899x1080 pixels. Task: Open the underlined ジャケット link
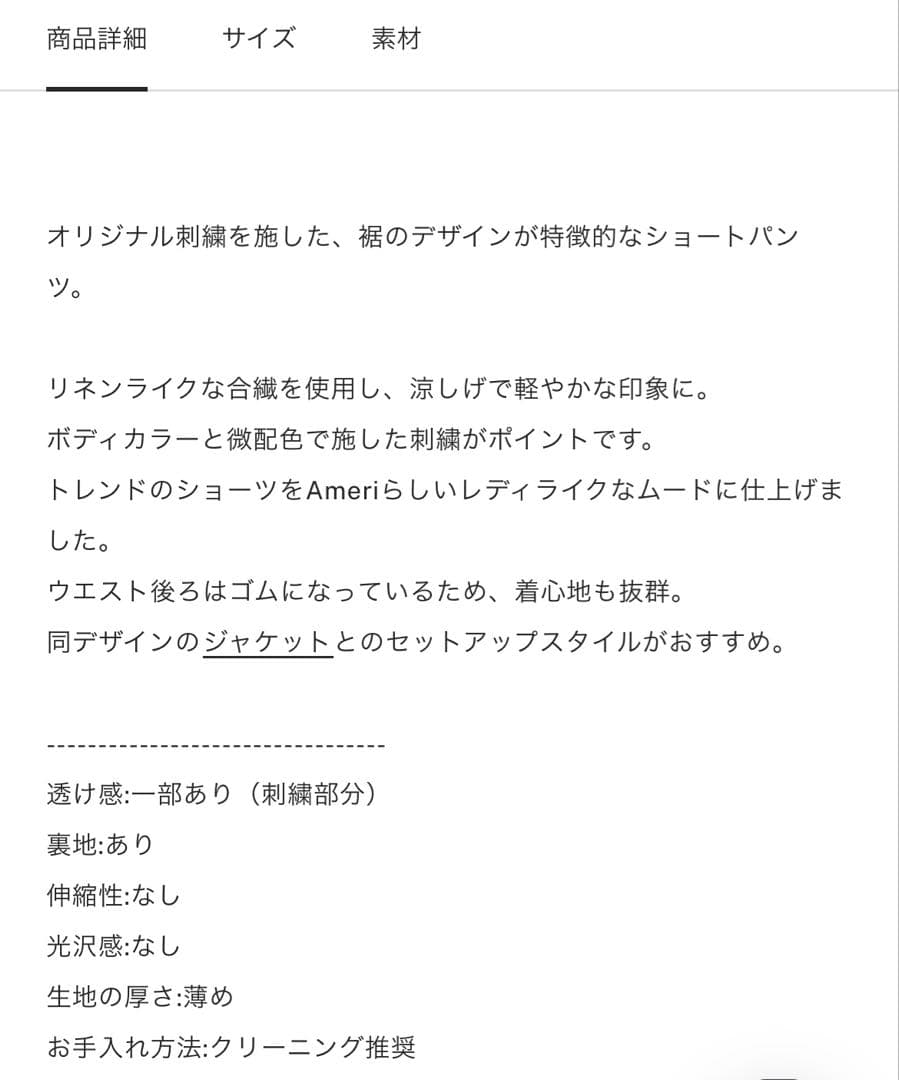click(x=267, y=641)
